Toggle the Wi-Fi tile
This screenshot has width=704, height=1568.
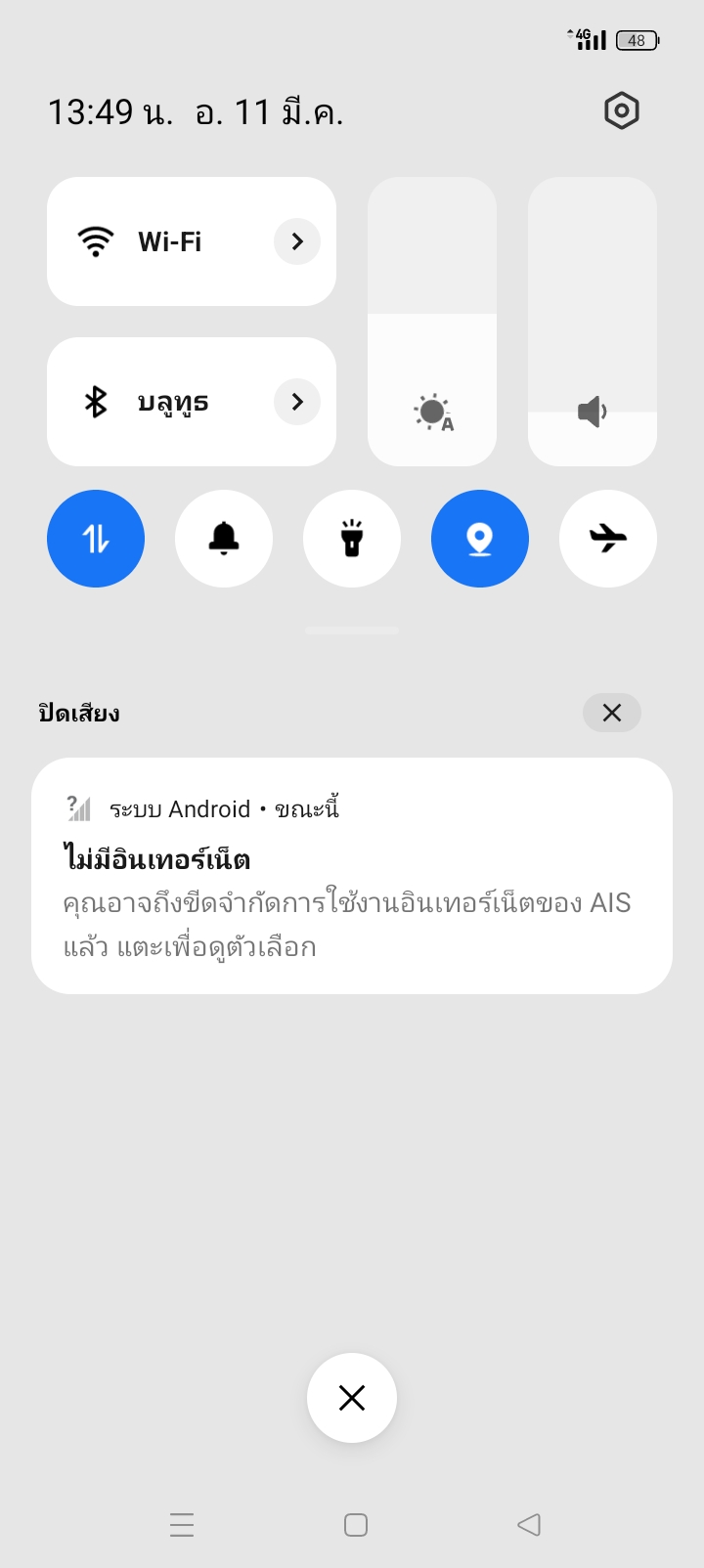click(192, 241)
